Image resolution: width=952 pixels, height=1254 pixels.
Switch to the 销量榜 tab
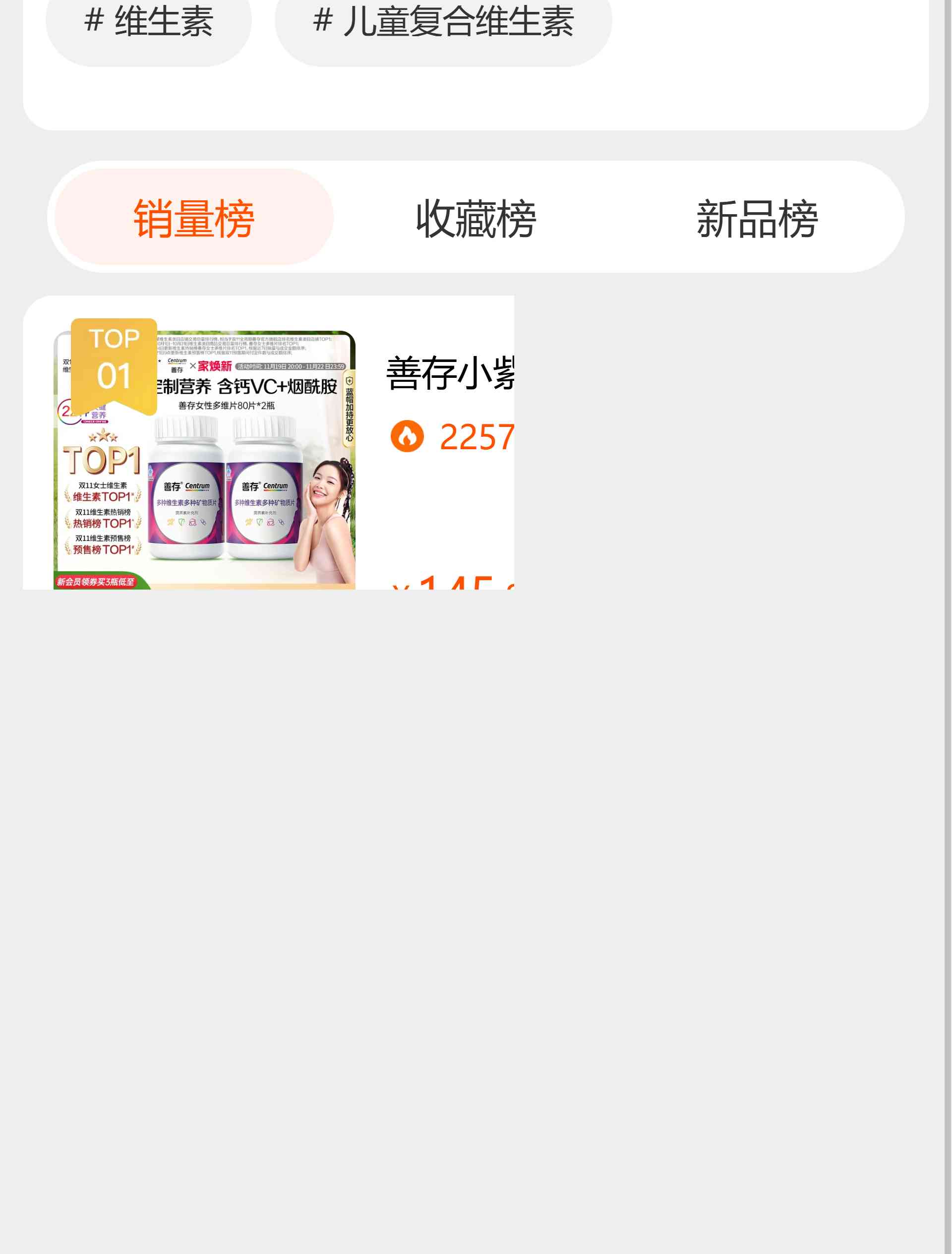[194, 218]
